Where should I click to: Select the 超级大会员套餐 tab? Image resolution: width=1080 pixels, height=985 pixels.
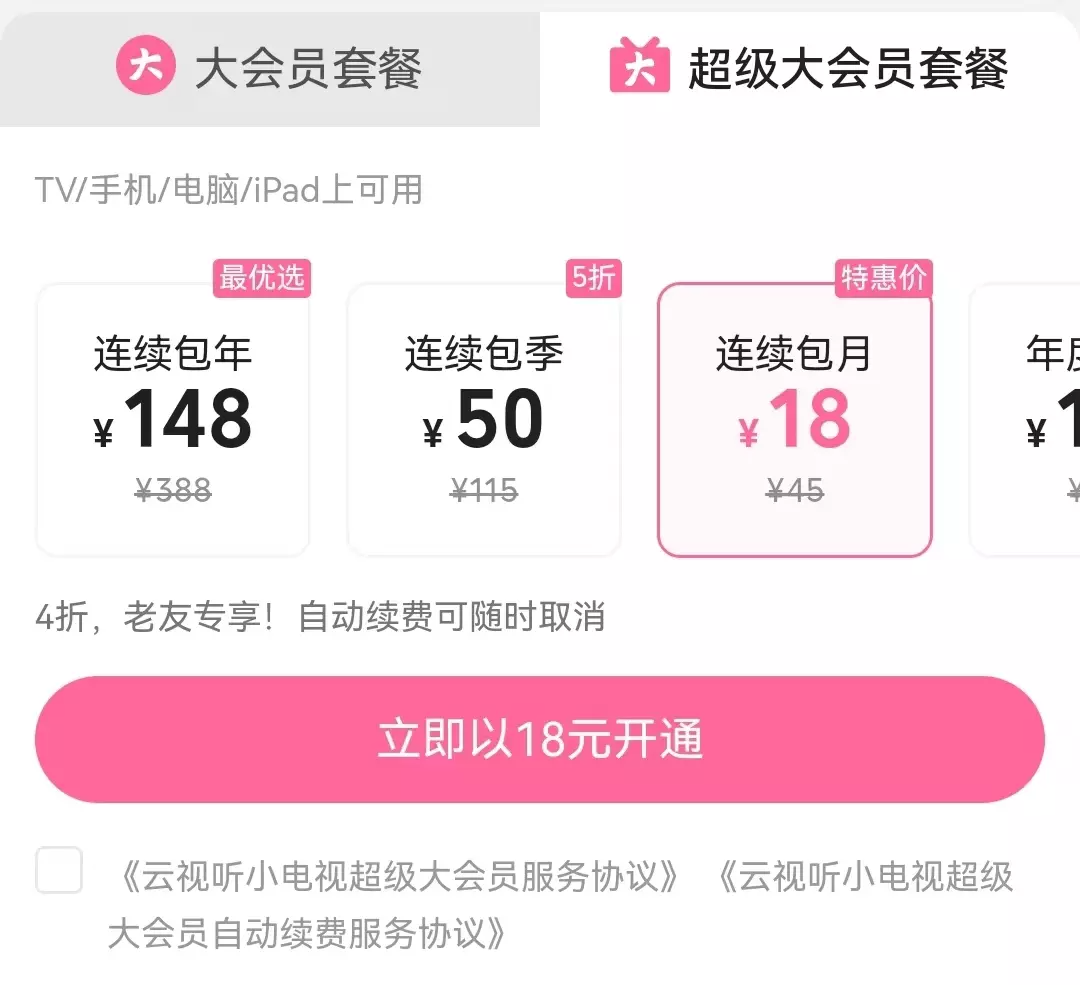[x=810, y=68]
